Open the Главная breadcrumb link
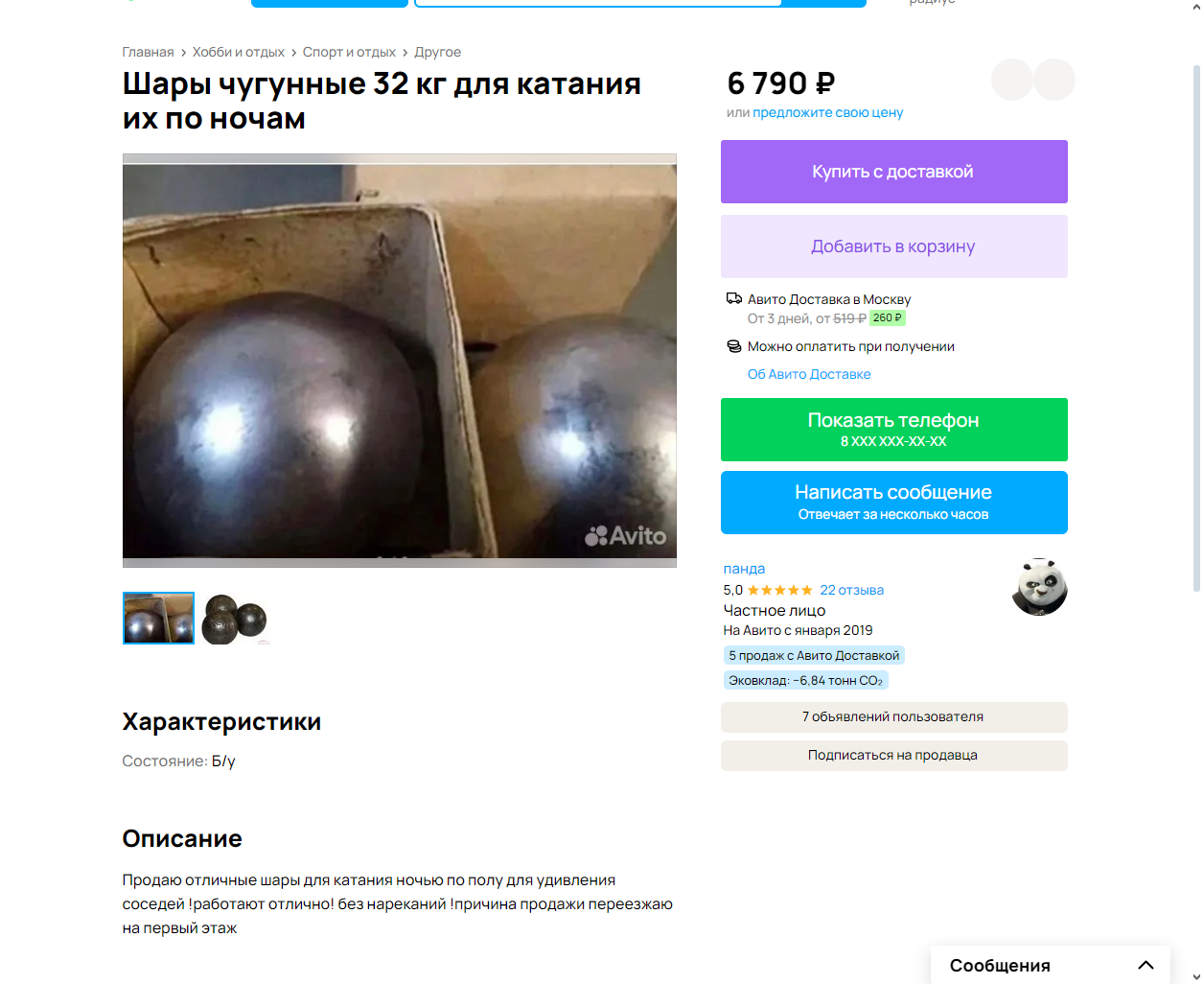Image resolution: width=1204 pixels, height=984 pixels. point(148,52)
